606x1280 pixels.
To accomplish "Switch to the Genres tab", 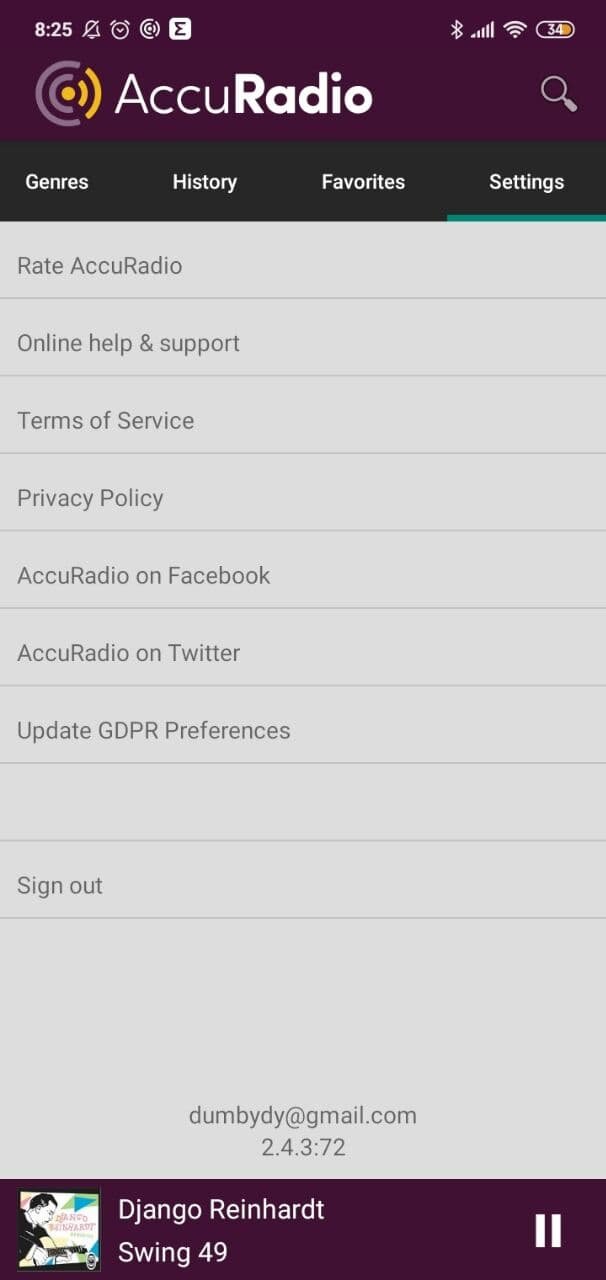I will click(x=57, y=182).
